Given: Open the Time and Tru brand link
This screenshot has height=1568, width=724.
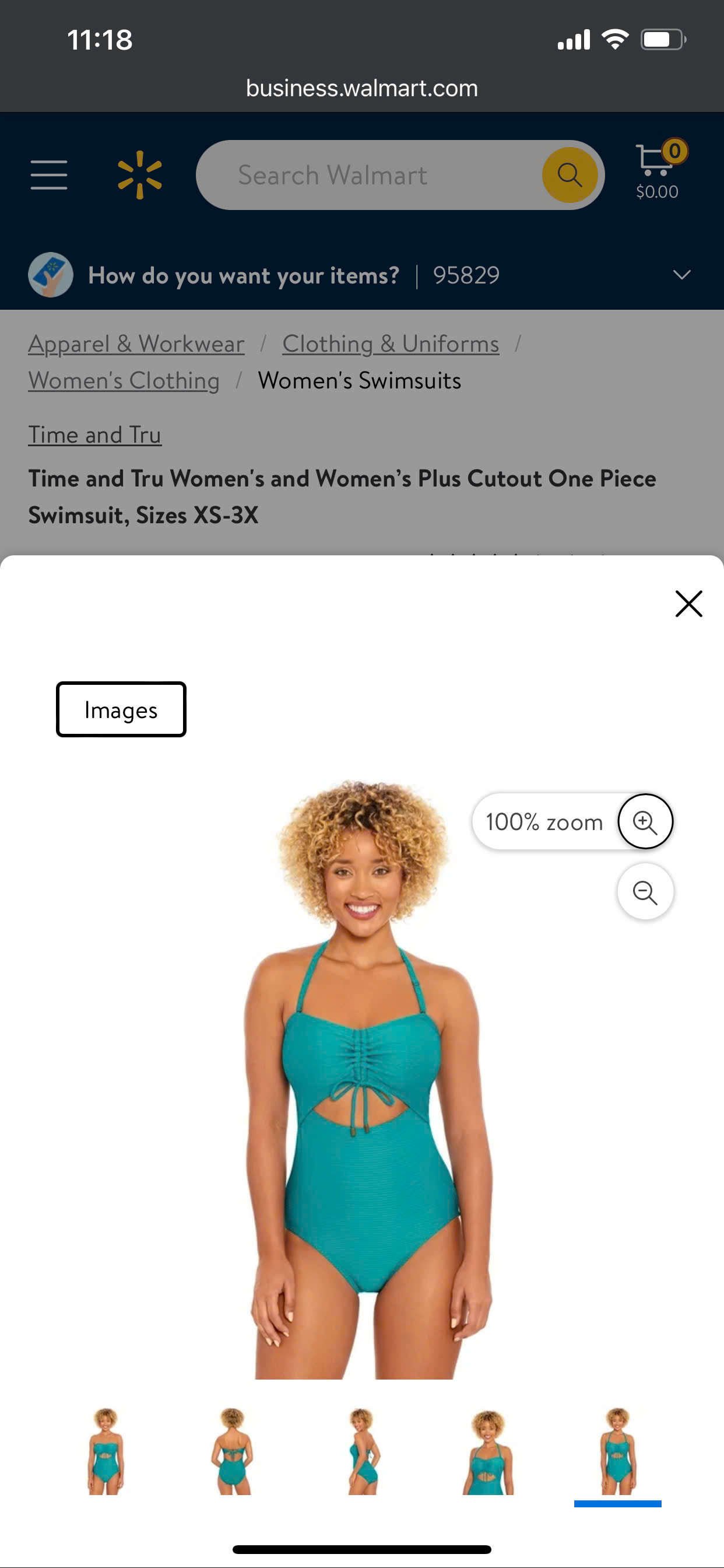Looking at the screenshot, I should (95, 435).
